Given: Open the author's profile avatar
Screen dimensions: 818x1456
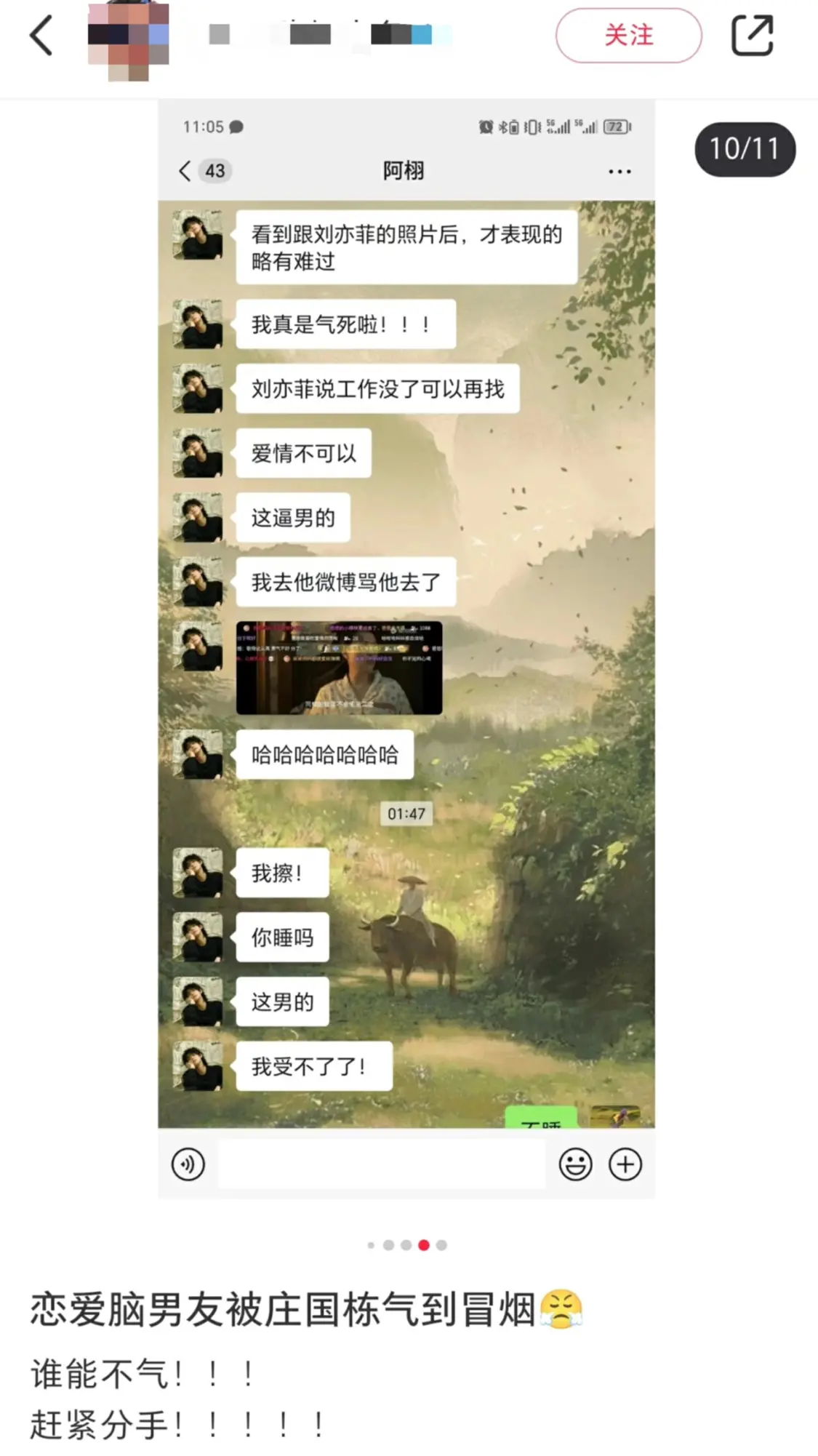Looking at the screenshot, I should point(128,40).
